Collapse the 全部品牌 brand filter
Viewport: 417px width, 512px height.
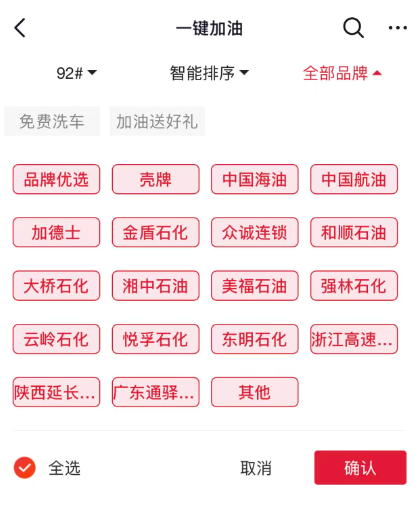[x=342, y=73]
